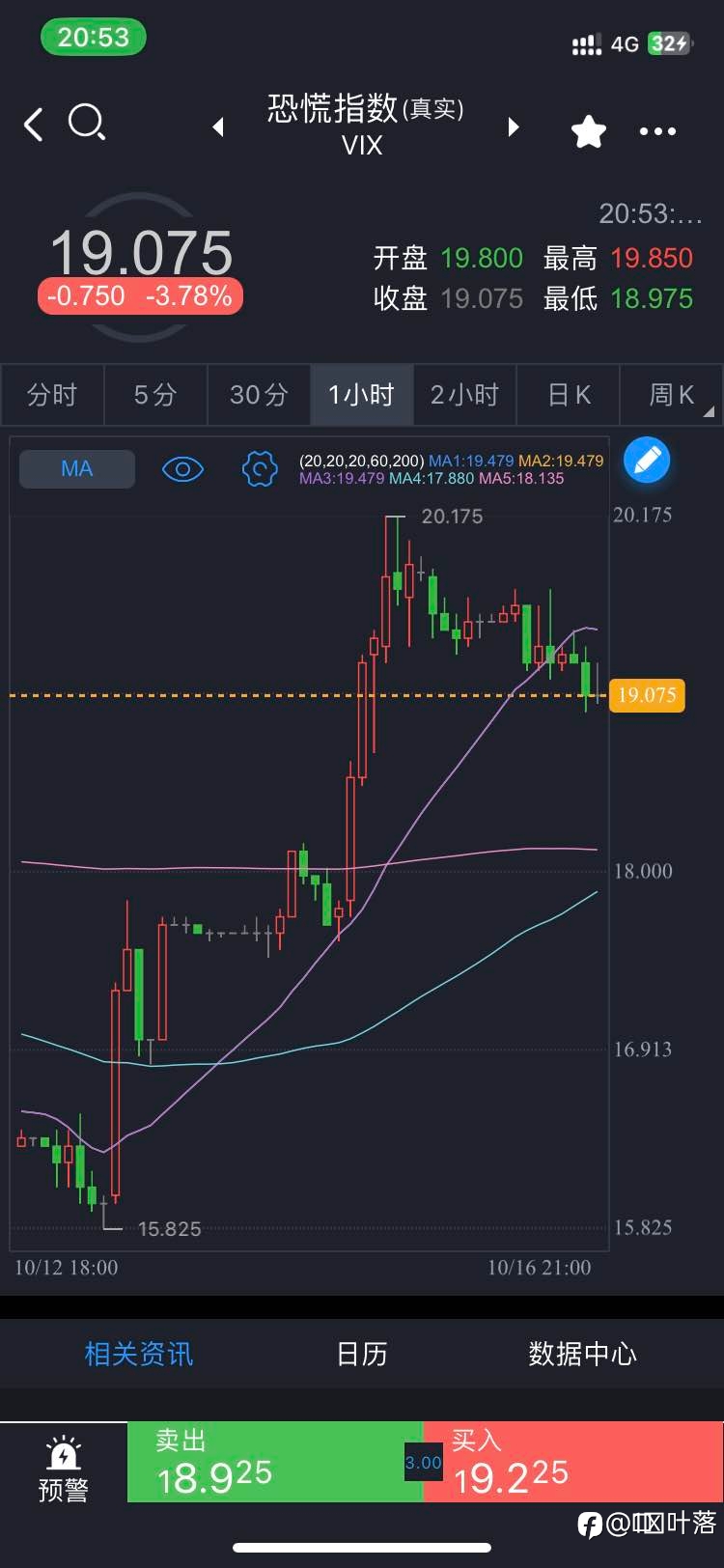Open the 周K timeframe dropdown
724x1568 pixels.
[x=672, y=395]
